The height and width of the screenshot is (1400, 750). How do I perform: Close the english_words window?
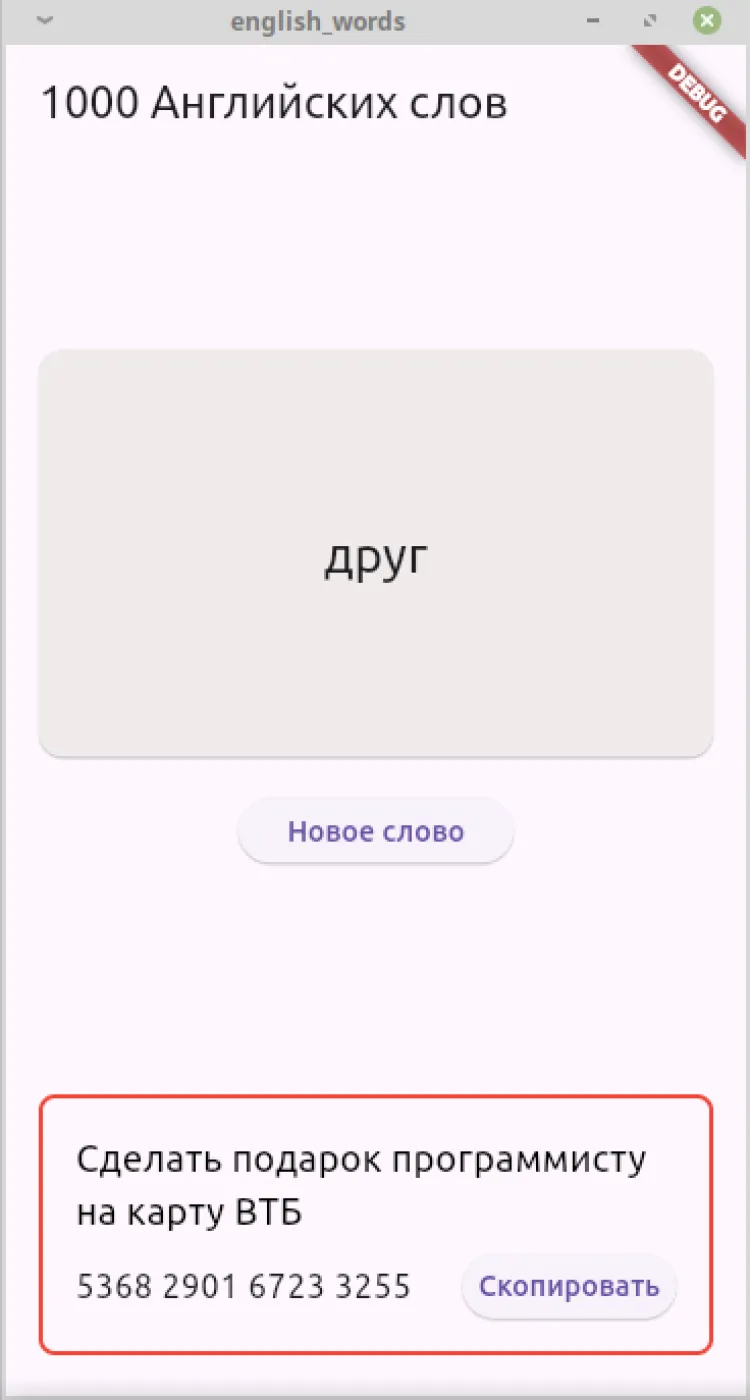tap(708, 21)
